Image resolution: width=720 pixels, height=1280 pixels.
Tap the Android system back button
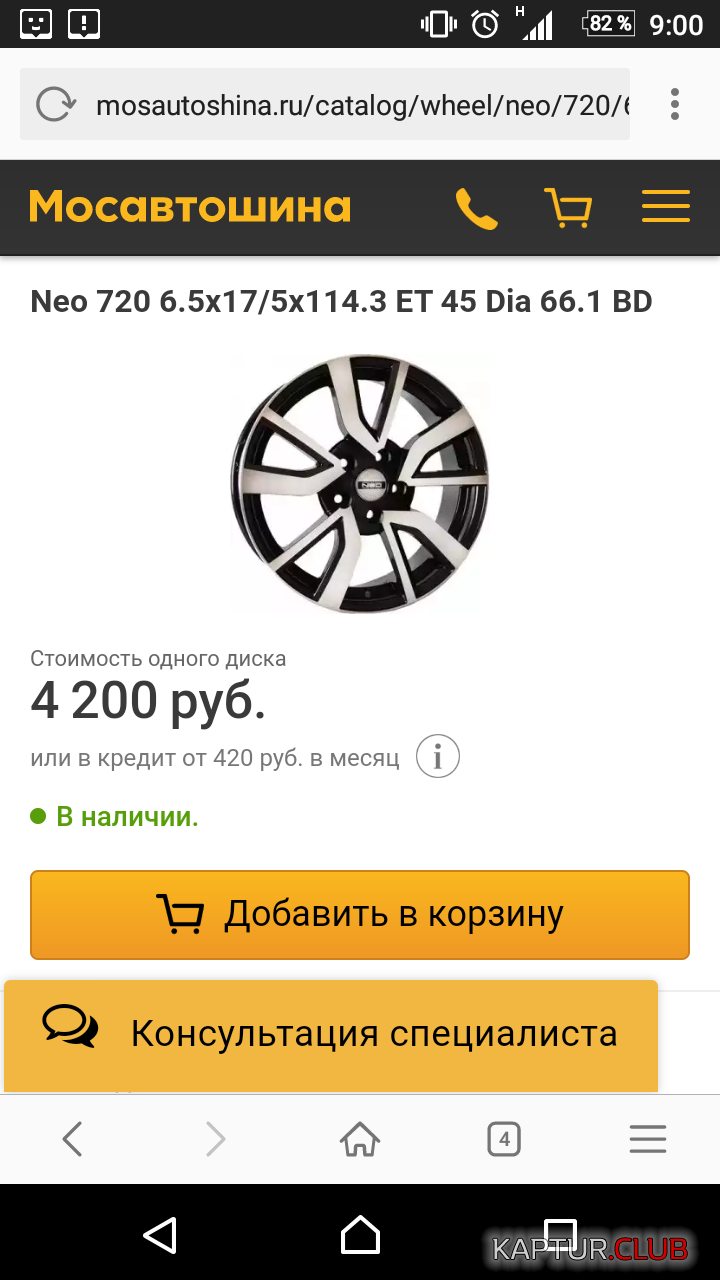pos(160,1235)
